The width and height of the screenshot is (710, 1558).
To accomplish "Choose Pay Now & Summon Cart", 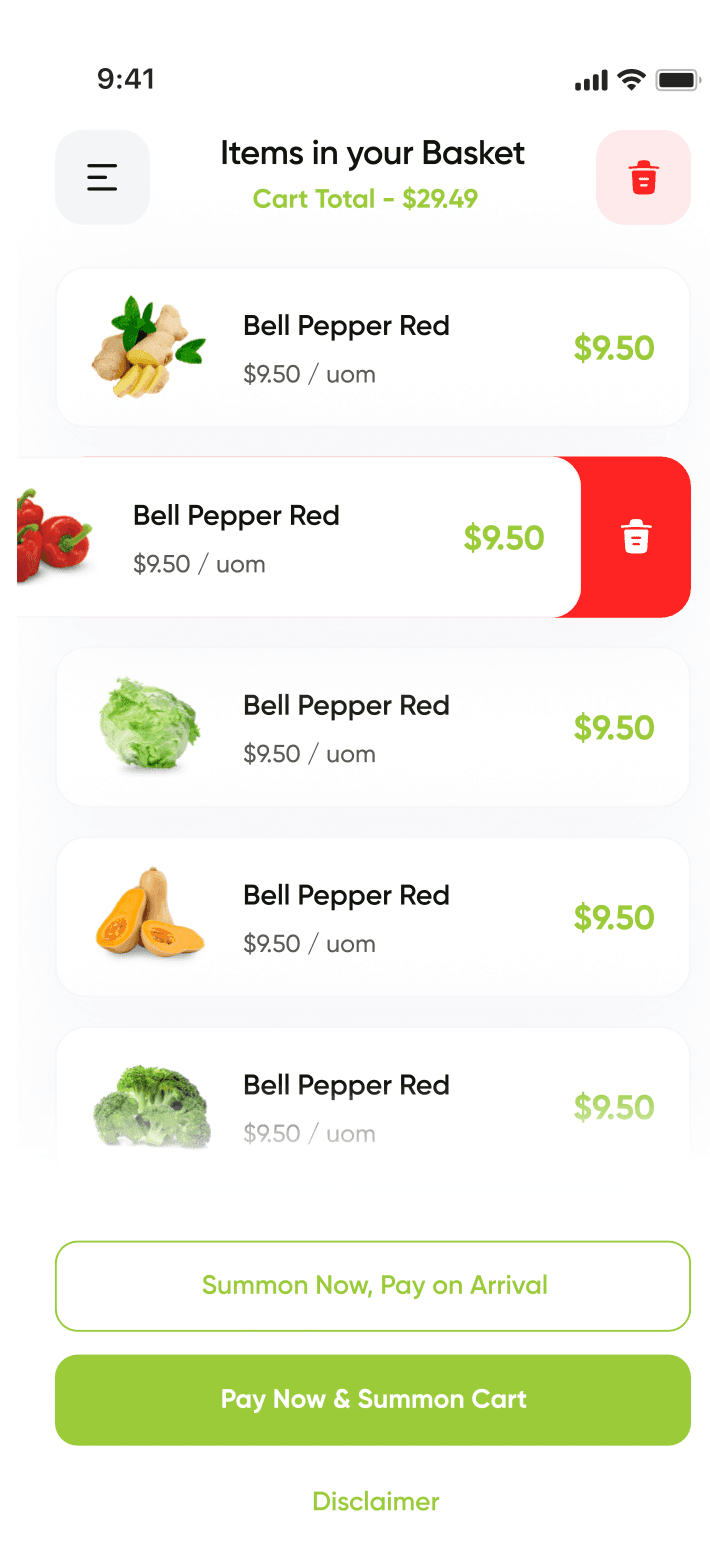I will coord(372,1399).
